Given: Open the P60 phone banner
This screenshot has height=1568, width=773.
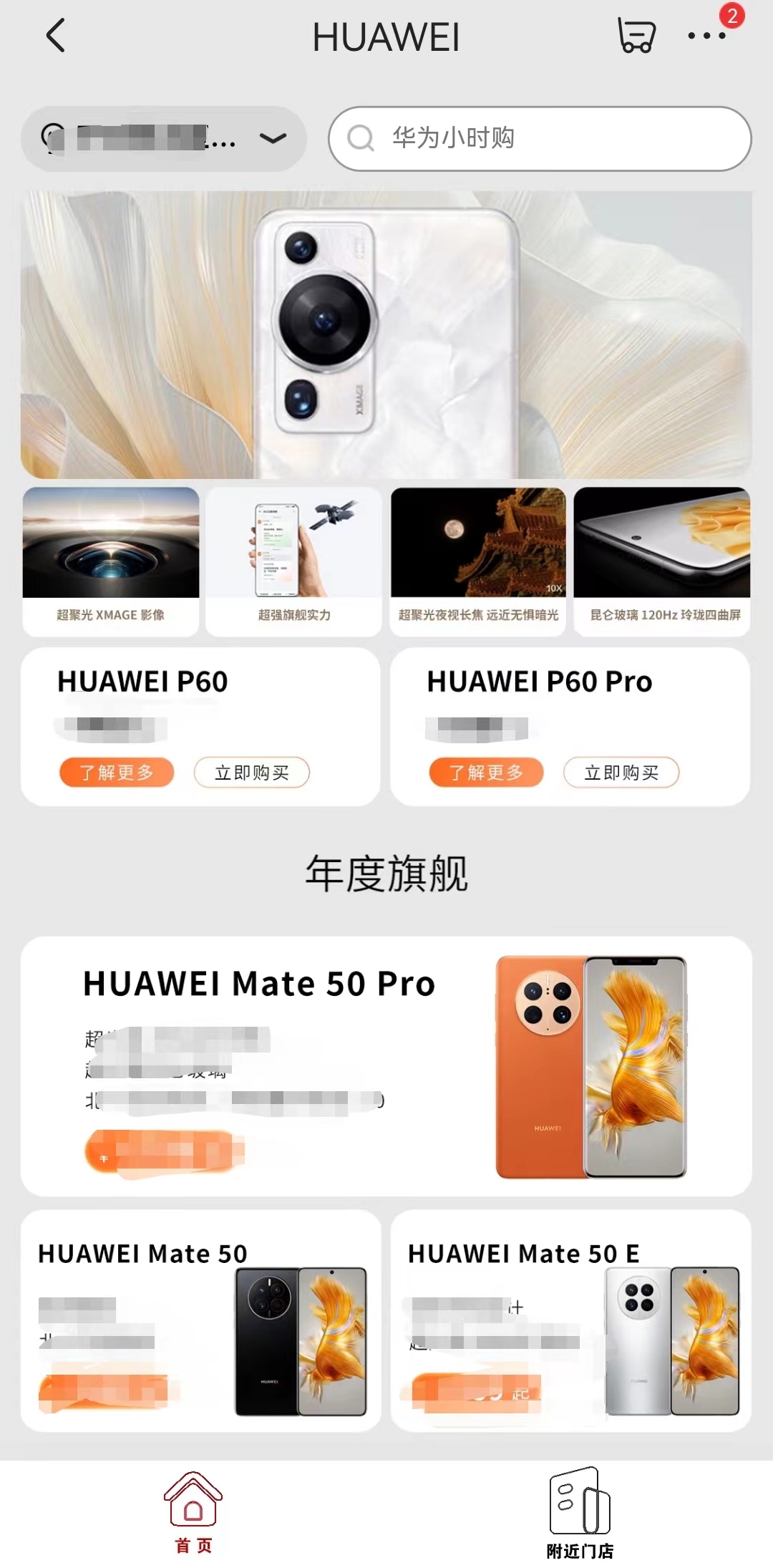Looking at the screenshot, I should coord(386,334).
